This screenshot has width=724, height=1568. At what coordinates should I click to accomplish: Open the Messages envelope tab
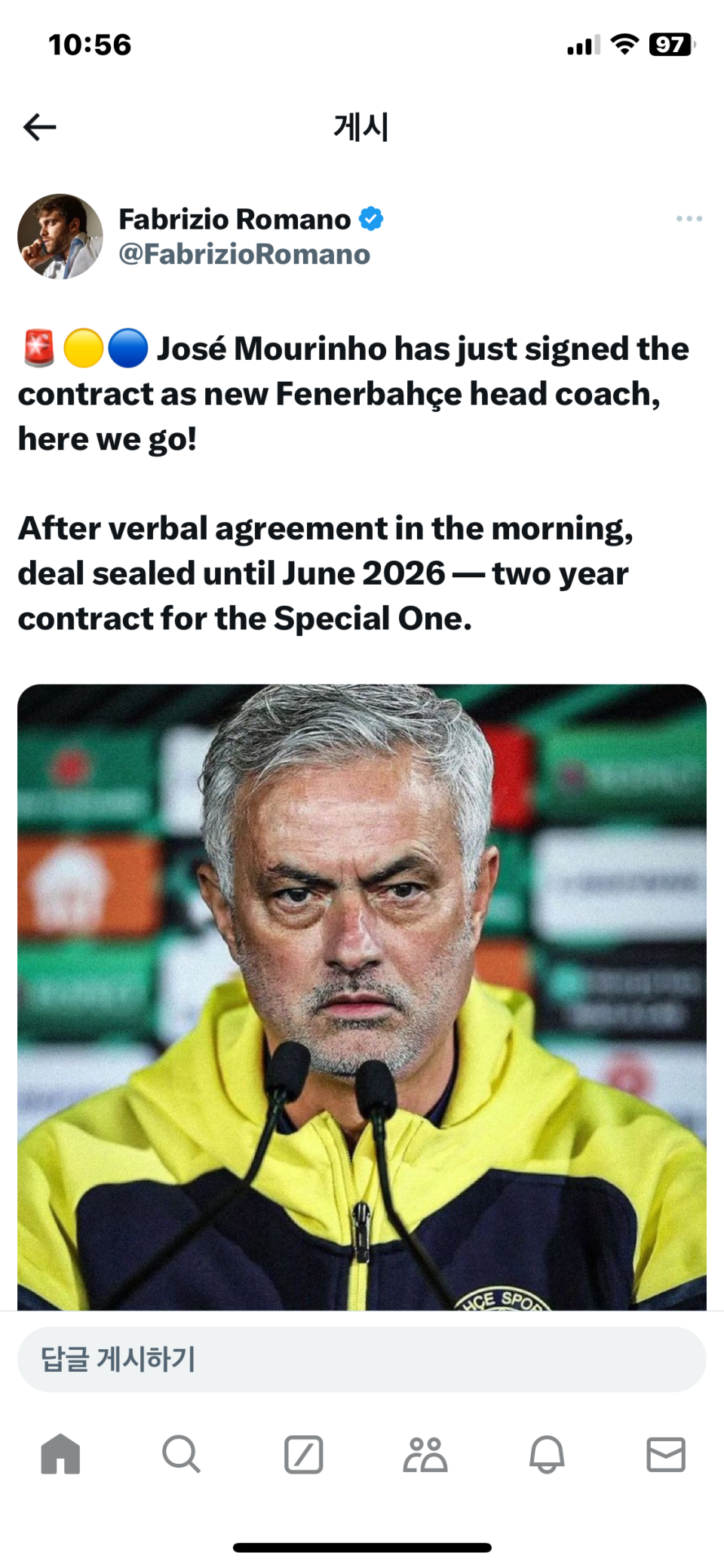point(666,1454)
